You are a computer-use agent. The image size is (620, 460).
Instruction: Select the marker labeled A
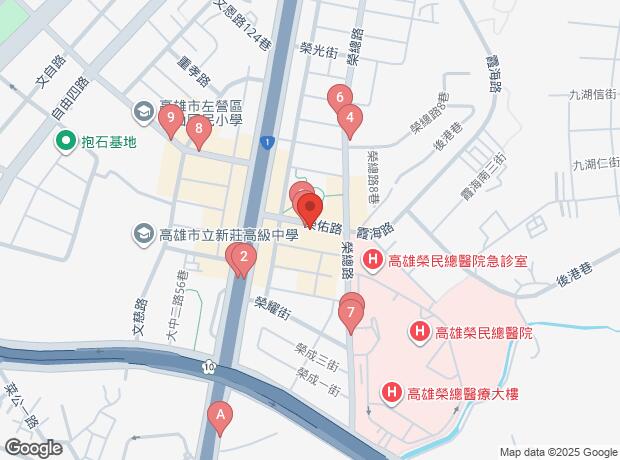(220, 418)
